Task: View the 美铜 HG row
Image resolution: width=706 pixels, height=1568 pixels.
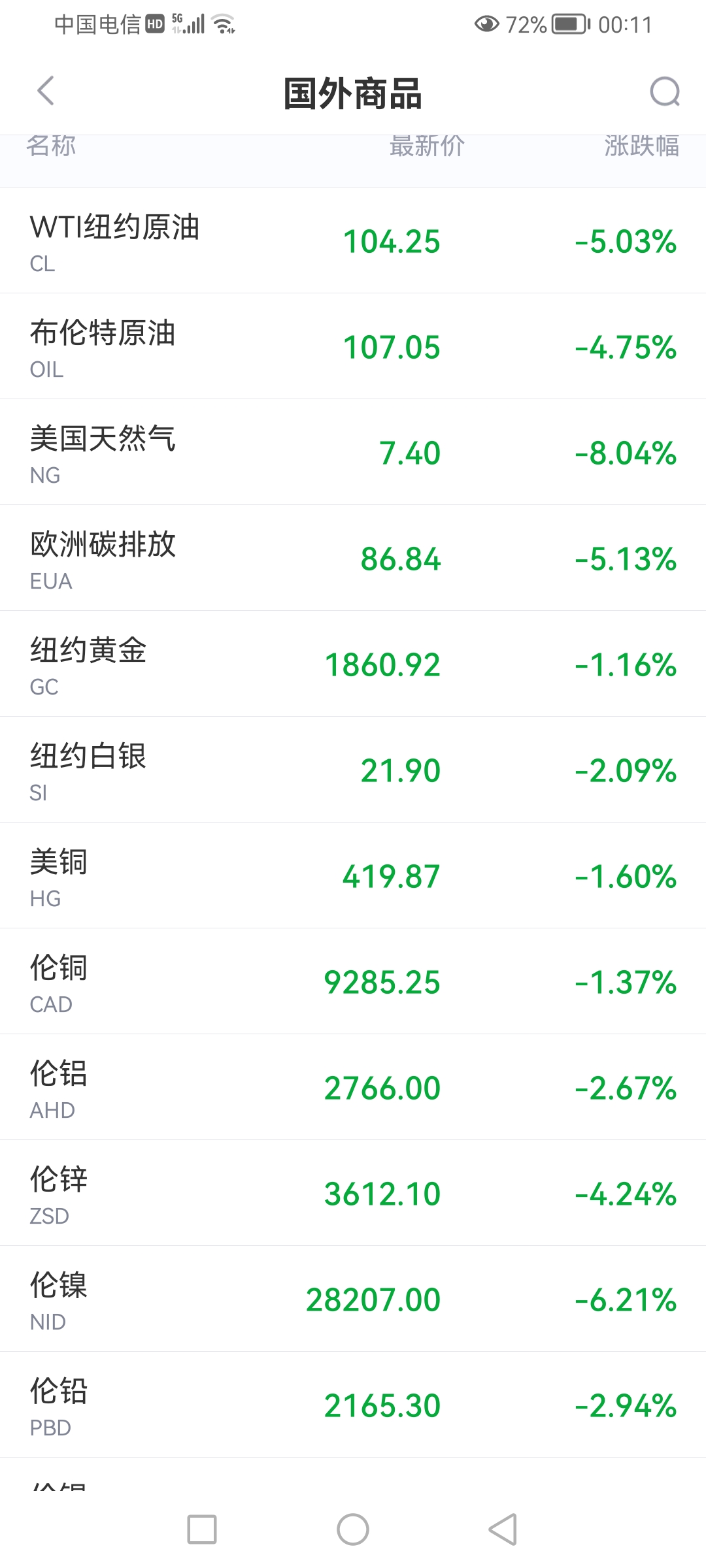Action: coord(353,875)
